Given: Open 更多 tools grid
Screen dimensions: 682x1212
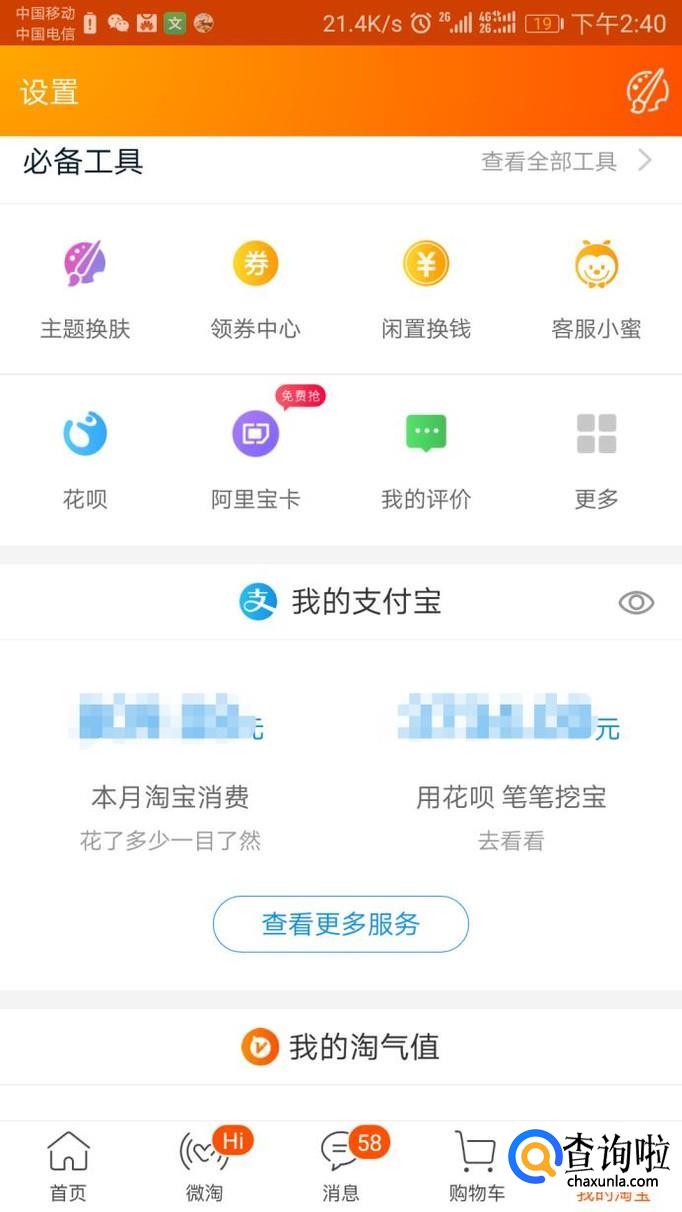Looking at the screenshot, I should pyautogui.click(x=596, y=458).
